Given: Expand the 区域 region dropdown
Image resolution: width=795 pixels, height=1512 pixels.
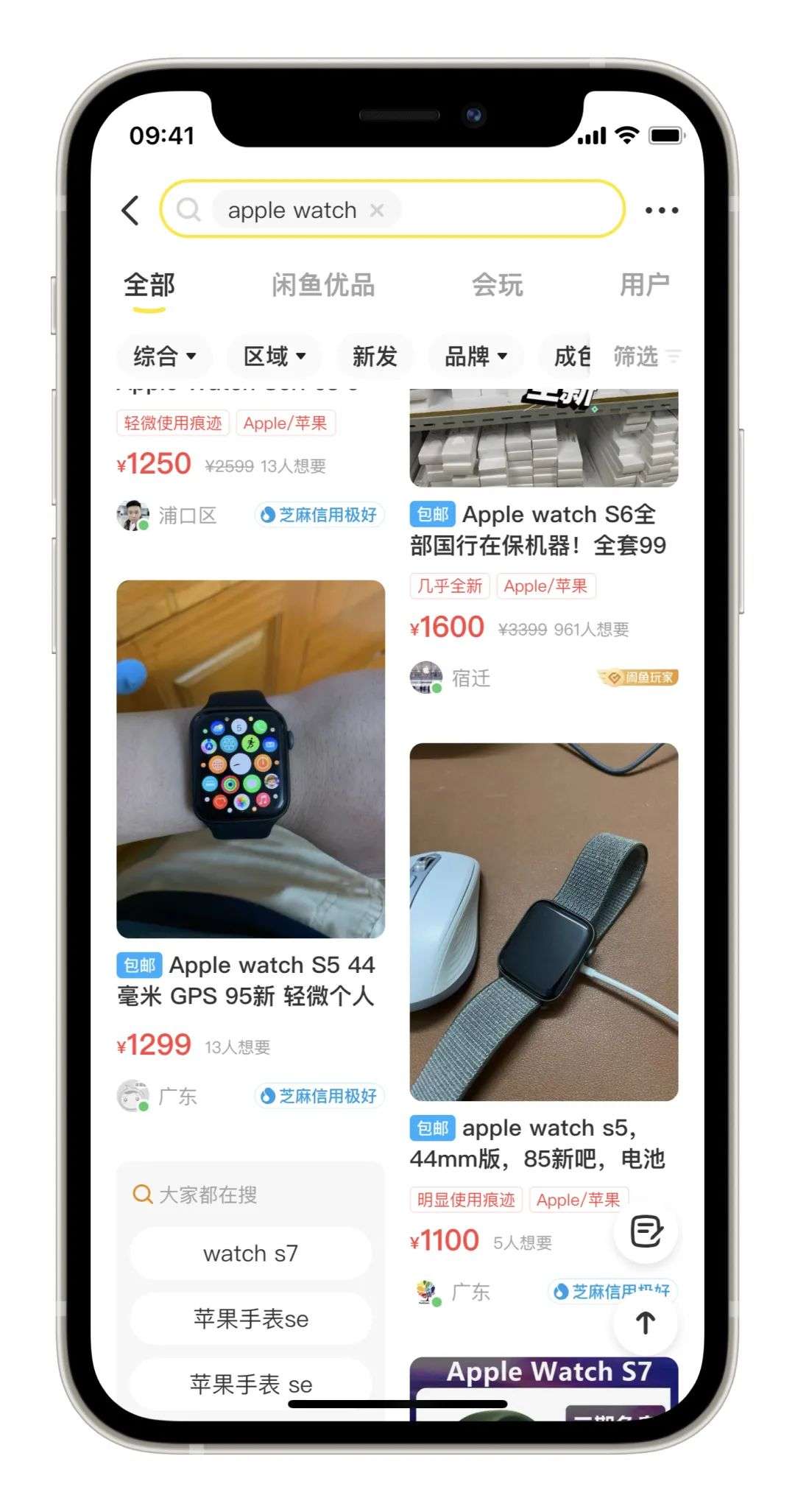Looking at the screenshot, I should point(274,356).
